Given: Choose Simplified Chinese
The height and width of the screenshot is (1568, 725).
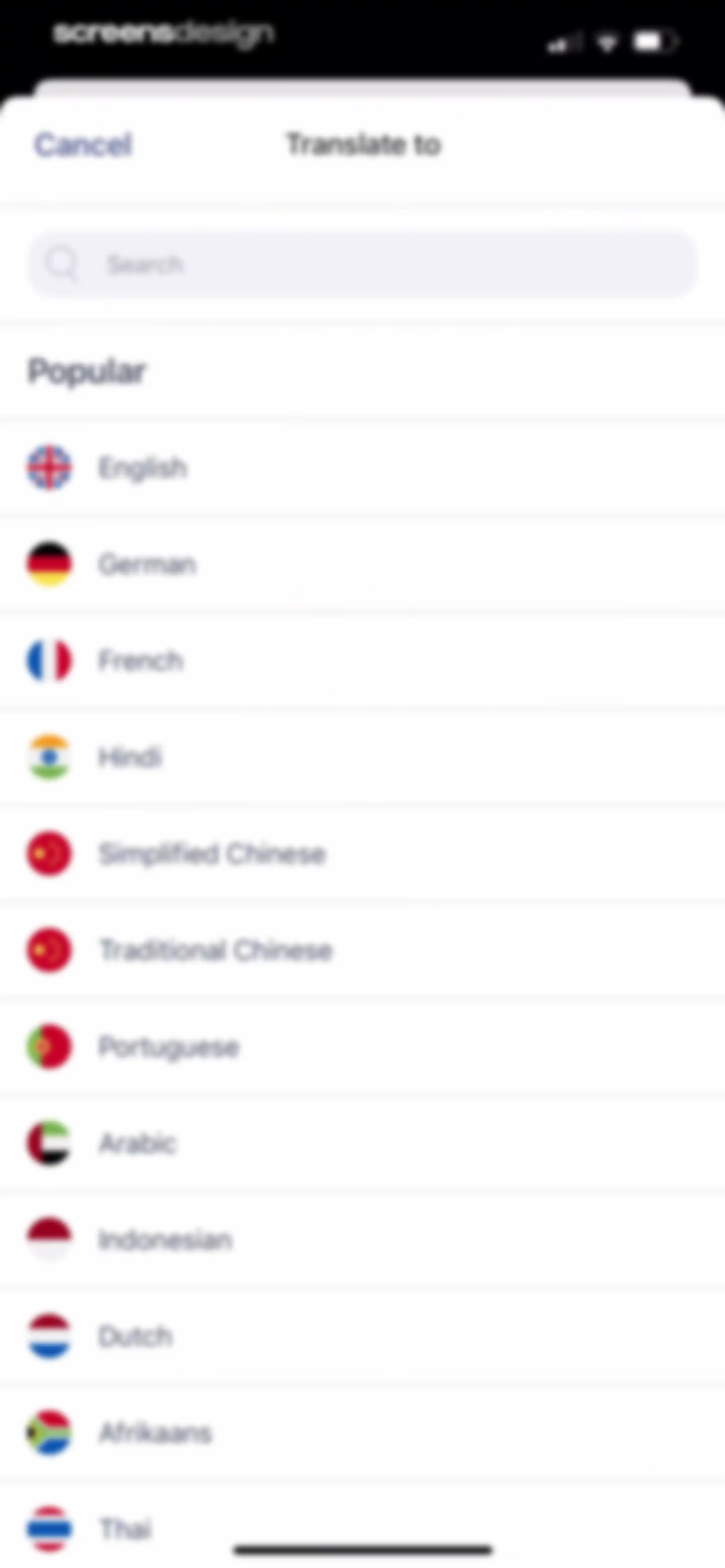Looking at the screenshot, I should pos(362,854).
